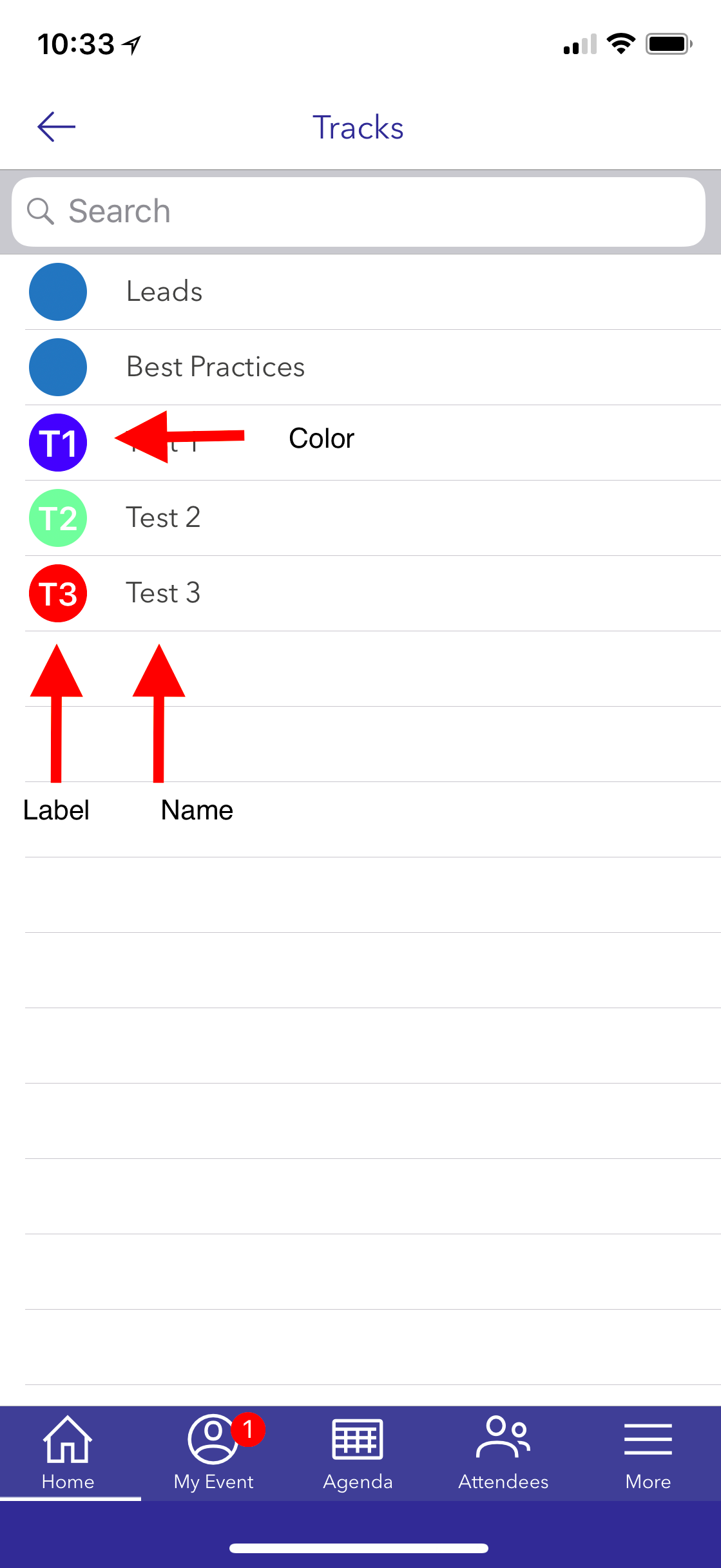Go back using the arrow icon

[57, 127]
